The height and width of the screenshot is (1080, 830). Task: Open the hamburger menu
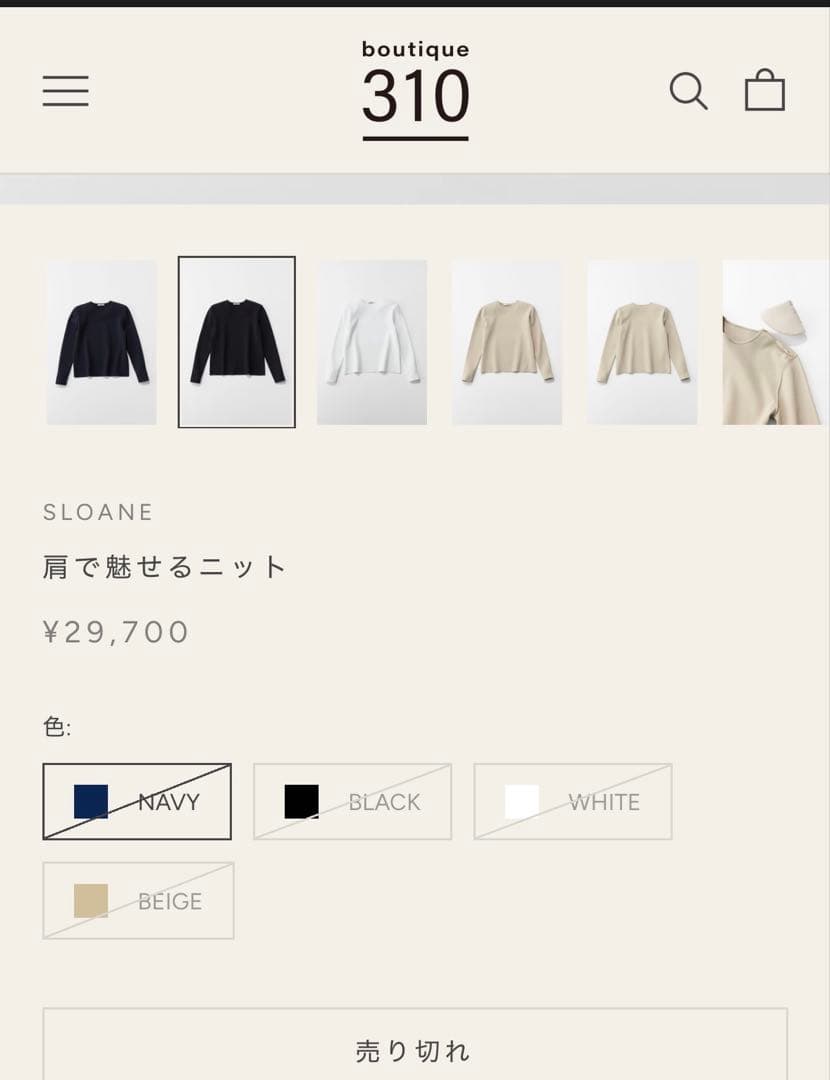coord(66,91)
